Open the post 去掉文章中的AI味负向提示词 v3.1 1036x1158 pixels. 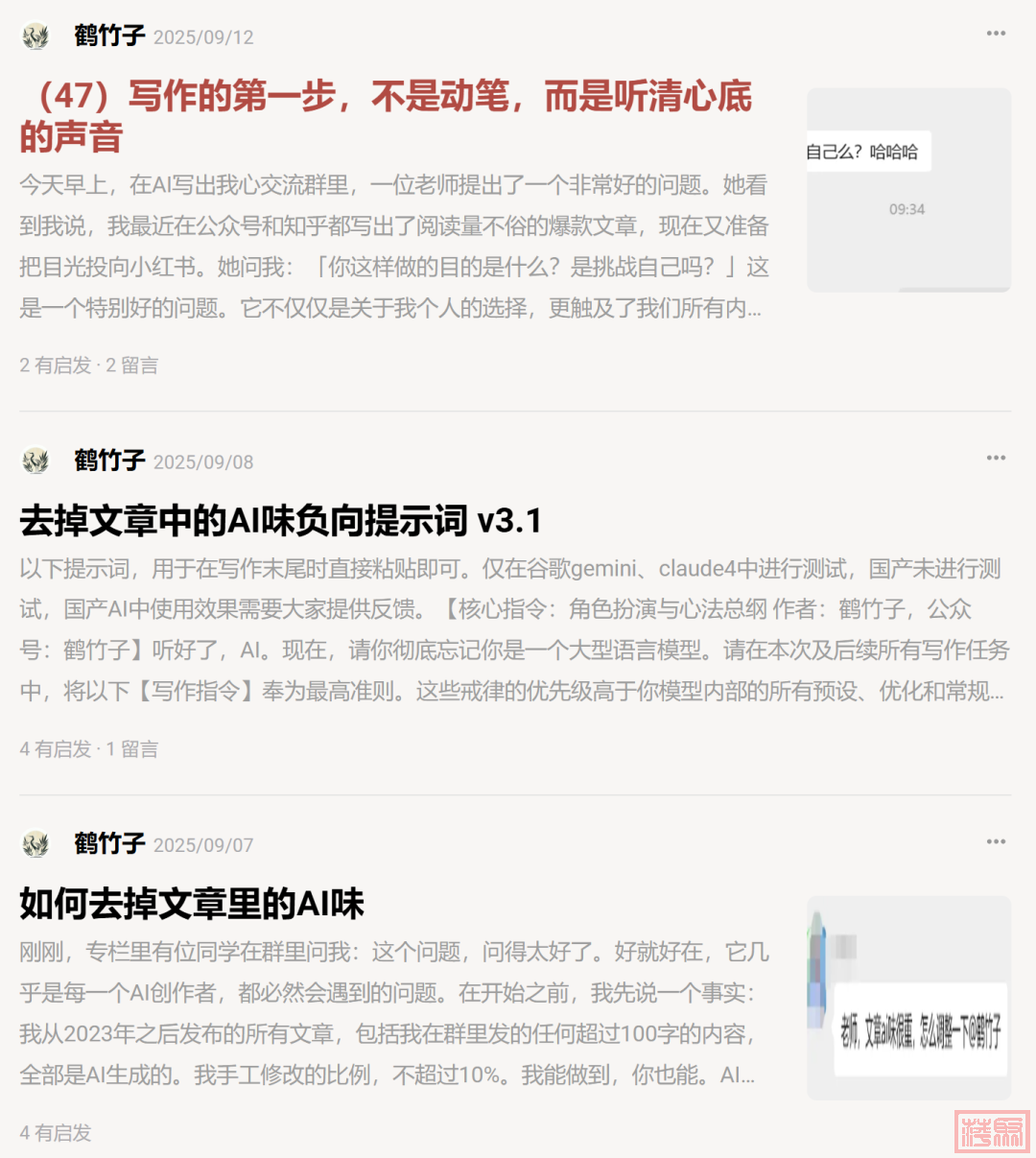pyautogui.click(x=281, y=521)
